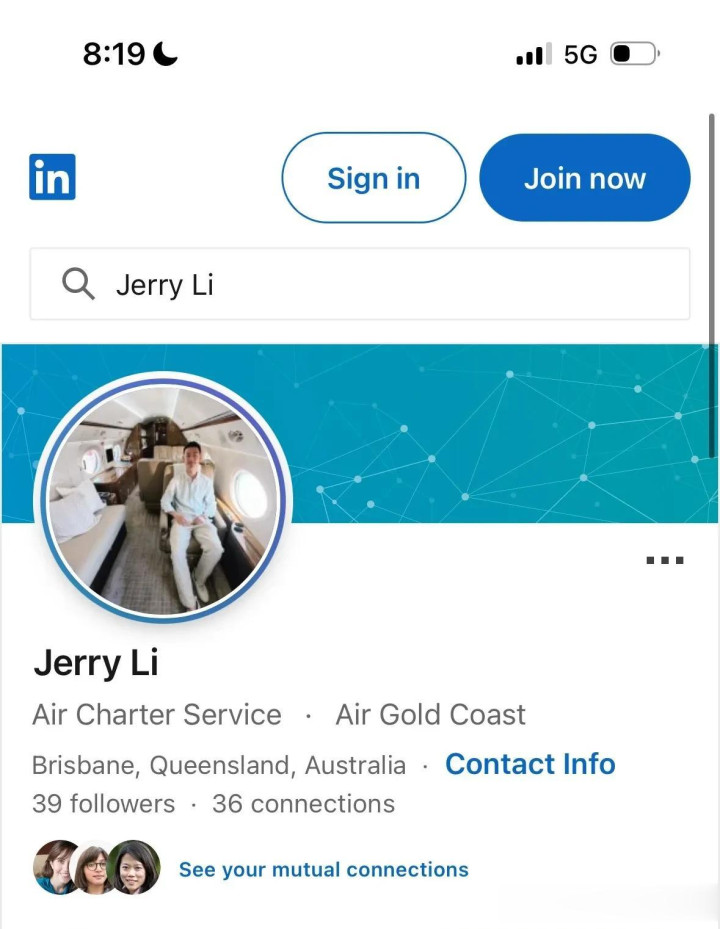Image resolution: width=720 pixels, height=929 pixels.
Task: Tap the Join now button
Action: tap(584, 178)
